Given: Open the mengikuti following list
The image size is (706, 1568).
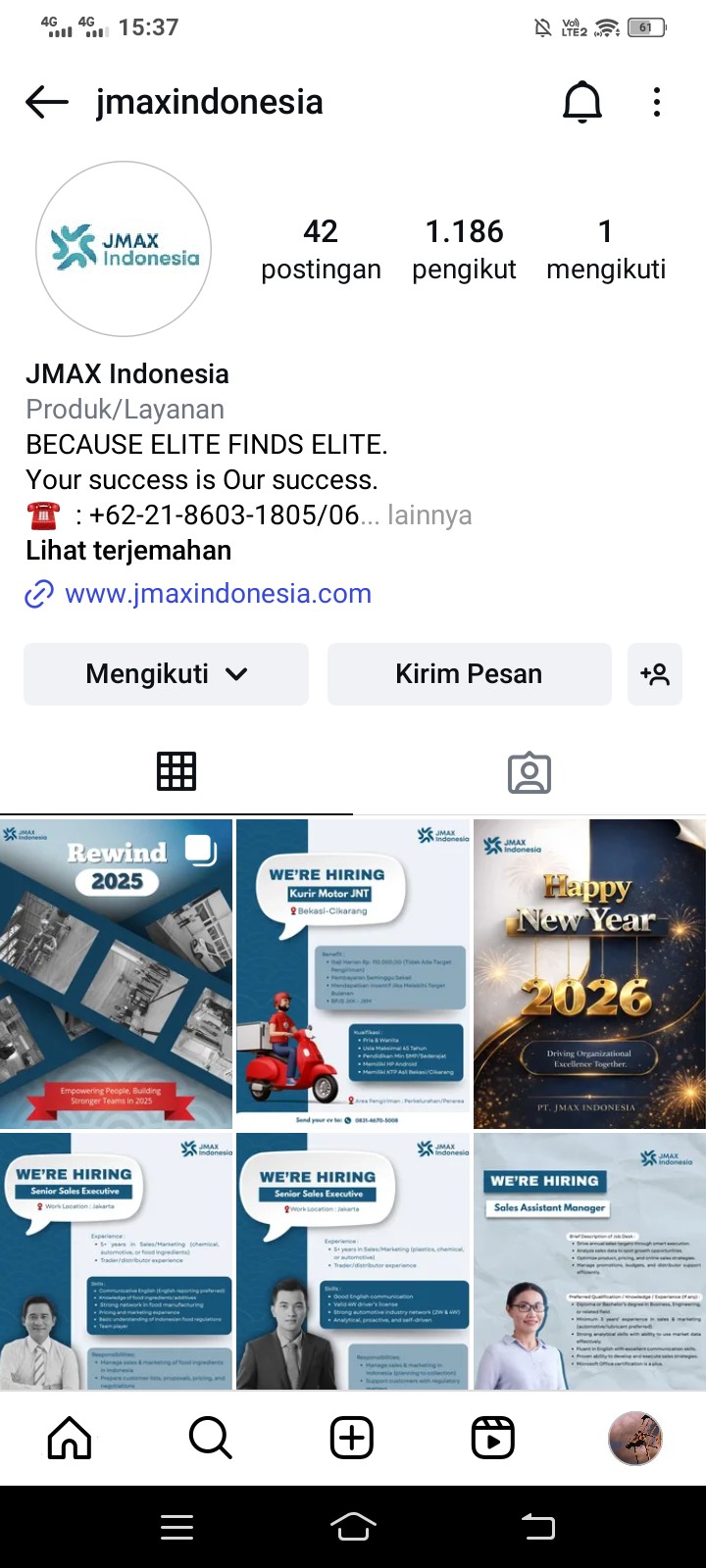Looking at the screenshot, I should (605, 249).
